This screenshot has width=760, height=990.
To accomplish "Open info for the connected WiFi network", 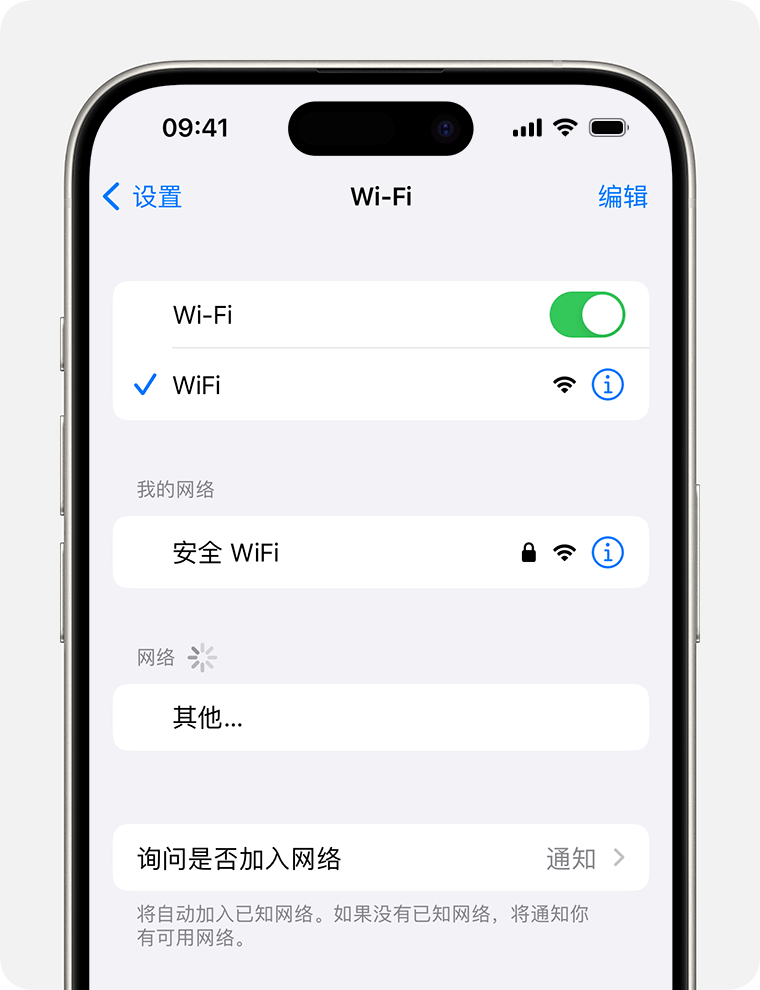I will pyautogui.click(x=607, y=384).
